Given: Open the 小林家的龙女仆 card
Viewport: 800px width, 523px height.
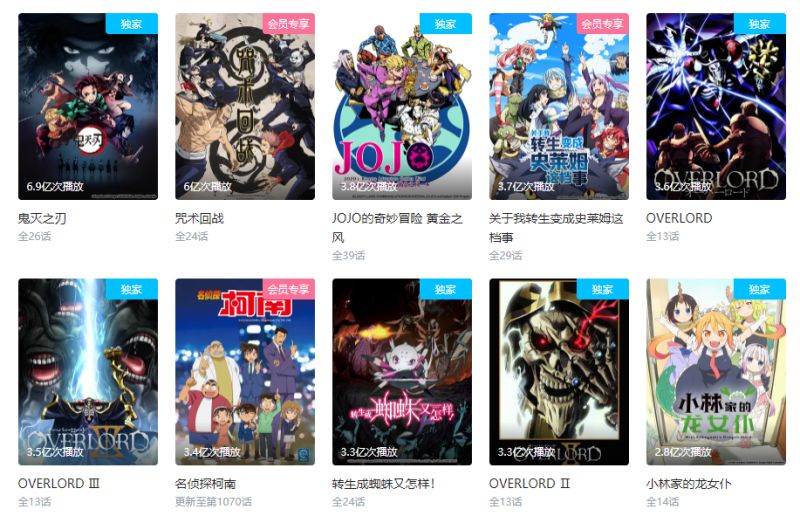Looking at the screenshot, I should (x=715, y=372).
